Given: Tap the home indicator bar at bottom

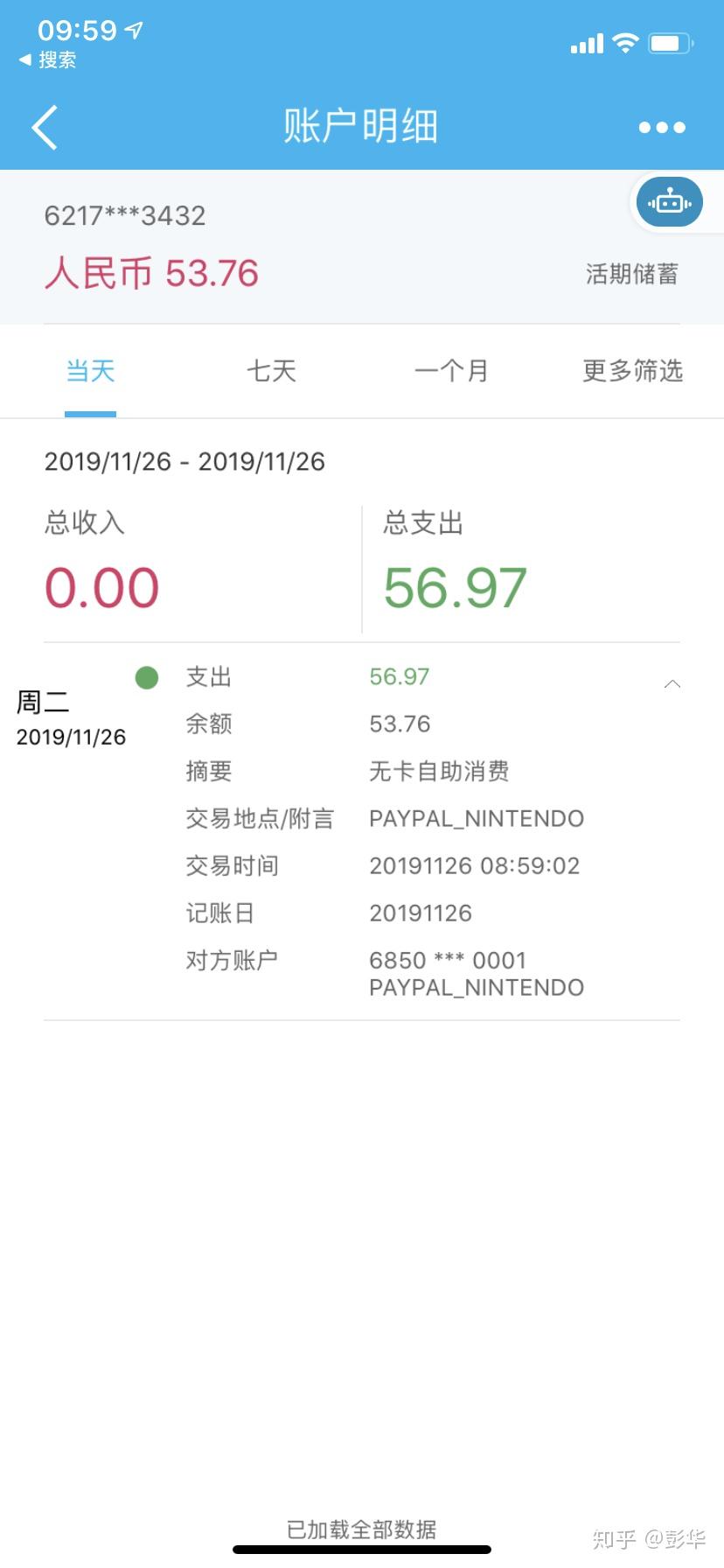Looking at the screenshot, I should tap(362, 1549).
